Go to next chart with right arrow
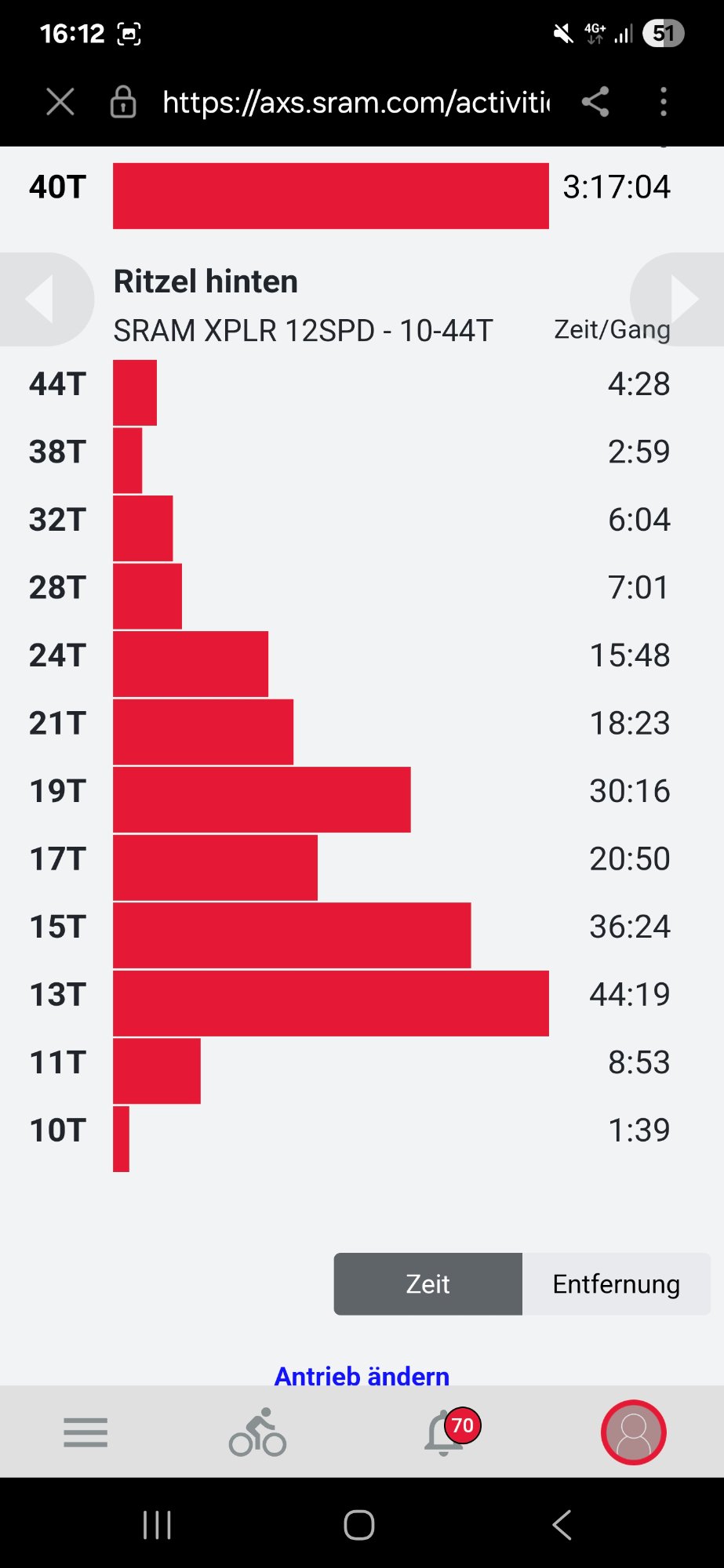 click(683, 299)
